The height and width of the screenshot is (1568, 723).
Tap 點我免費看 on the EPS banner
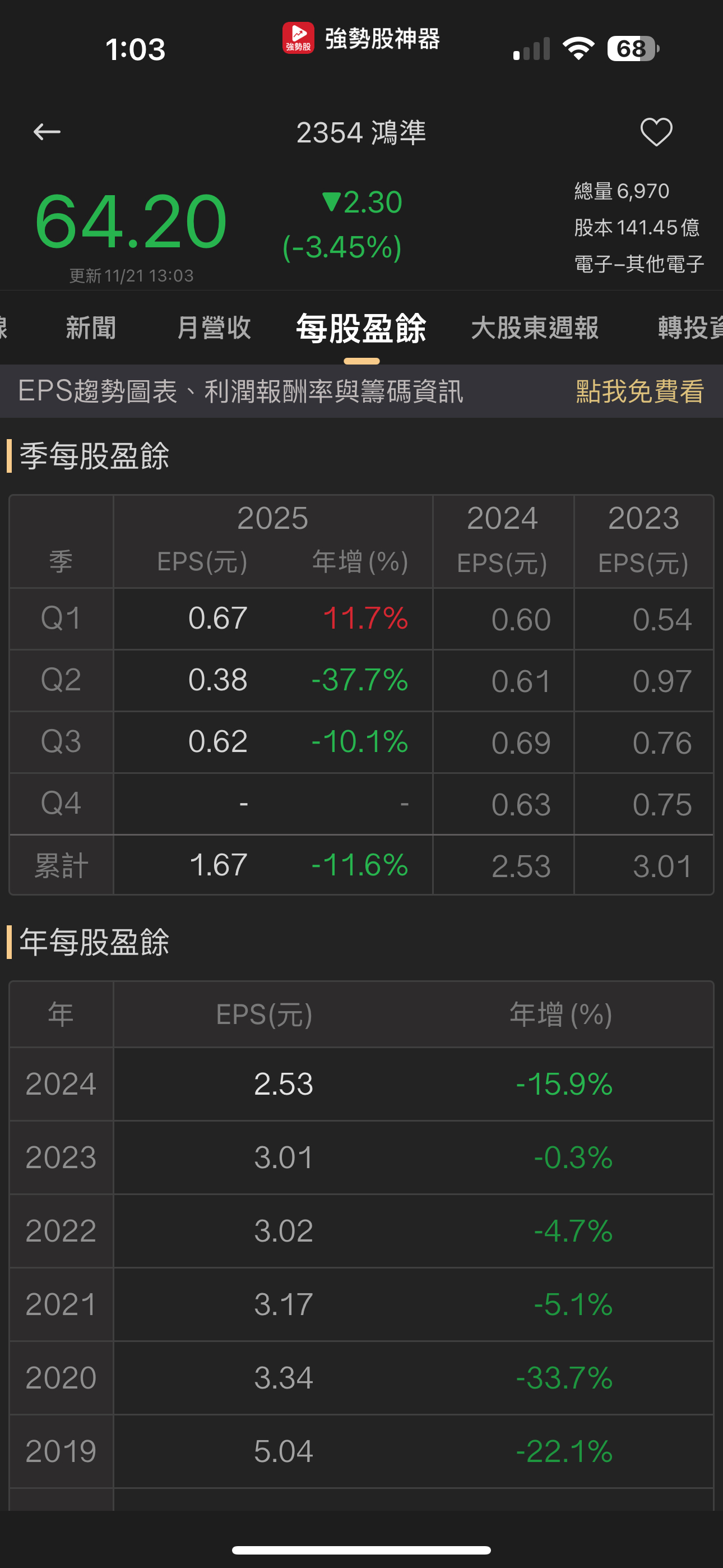[639, 391]
